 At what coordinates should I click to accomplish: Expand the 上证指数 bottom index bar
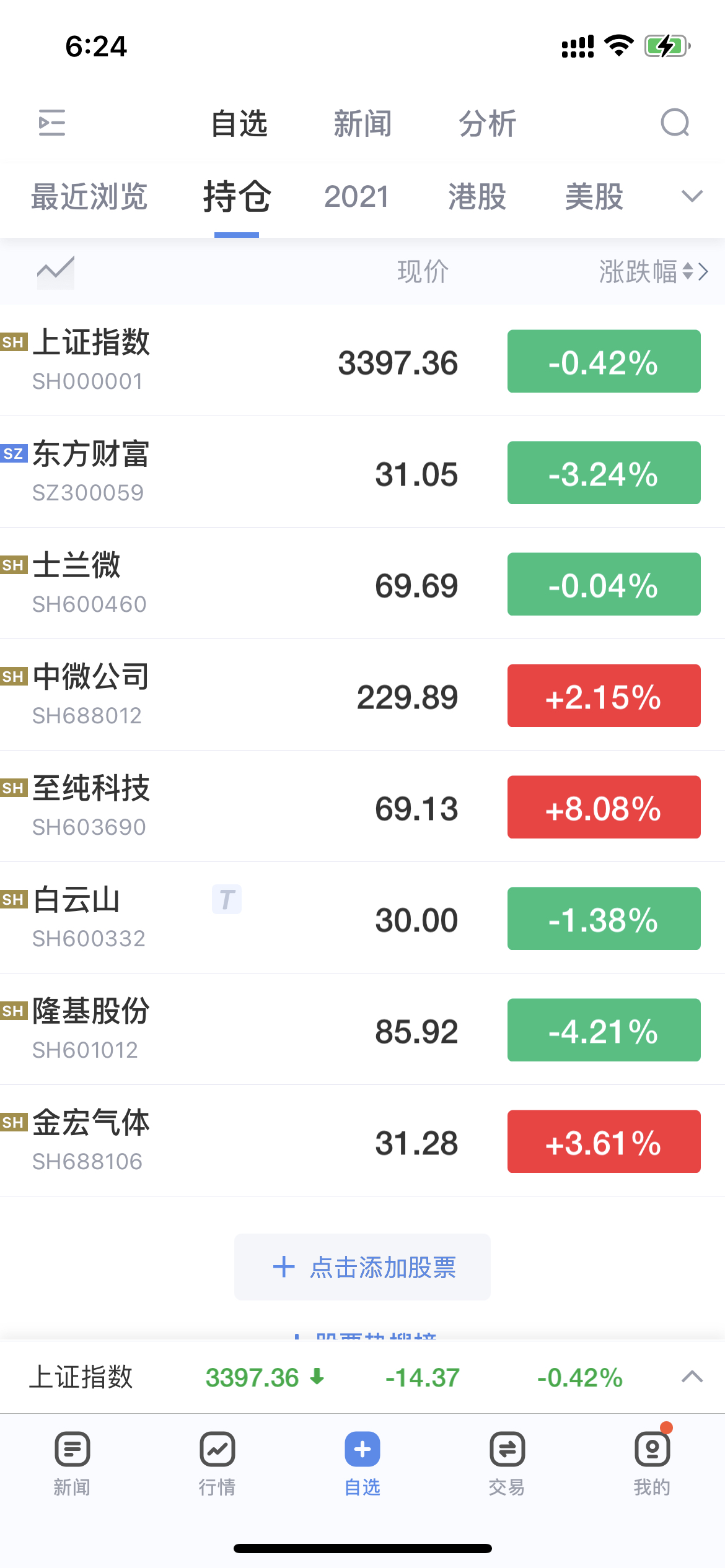coord(692,1377)
